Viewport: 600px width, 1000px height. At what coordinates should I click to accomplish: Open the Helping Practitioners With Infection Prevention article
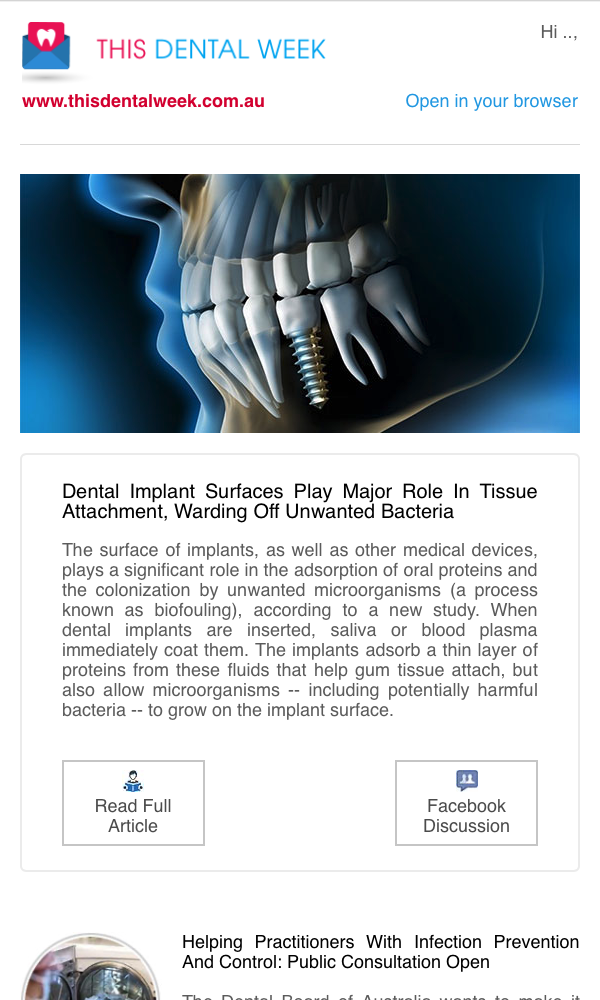(x=381, y=952)
